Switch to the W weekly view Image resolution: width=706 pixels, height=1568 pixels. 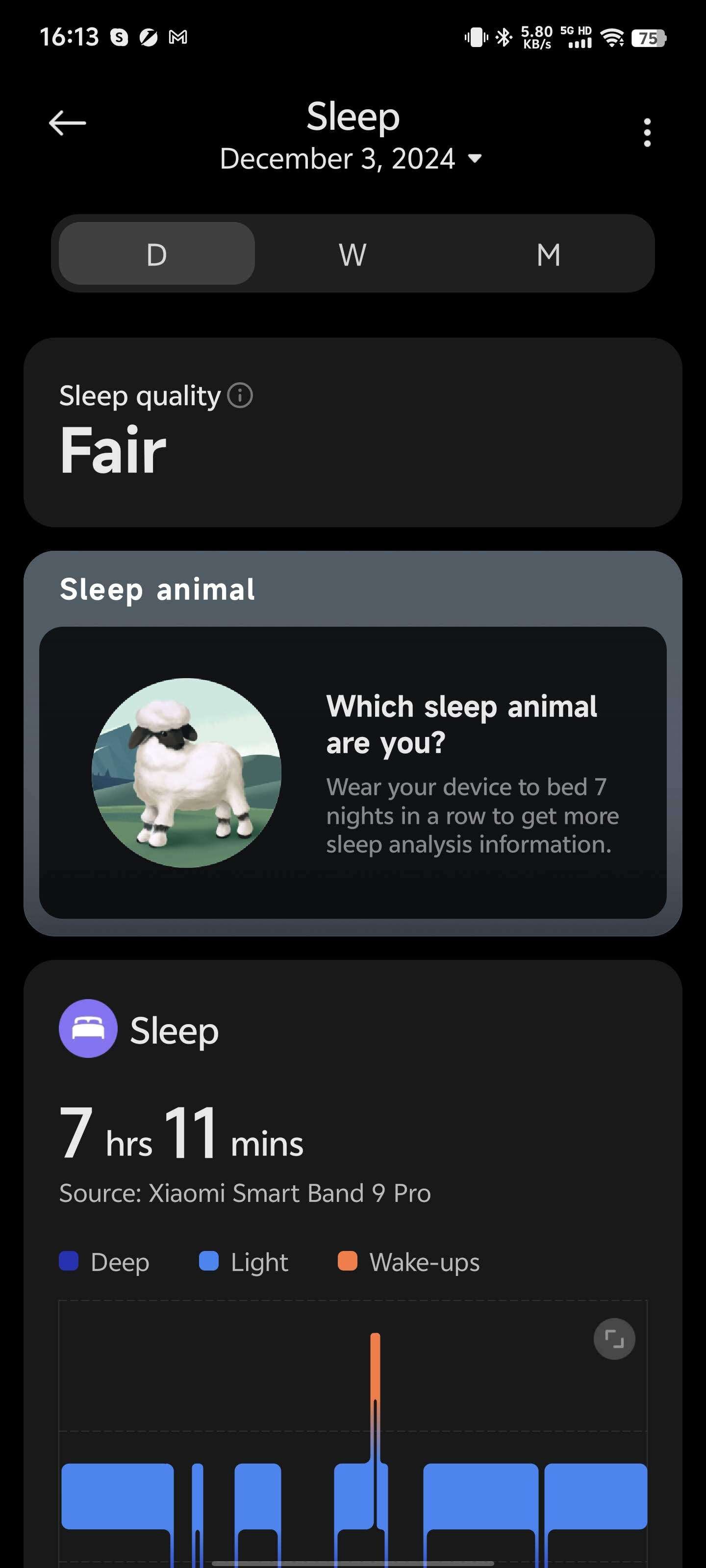tap(353, 254)
